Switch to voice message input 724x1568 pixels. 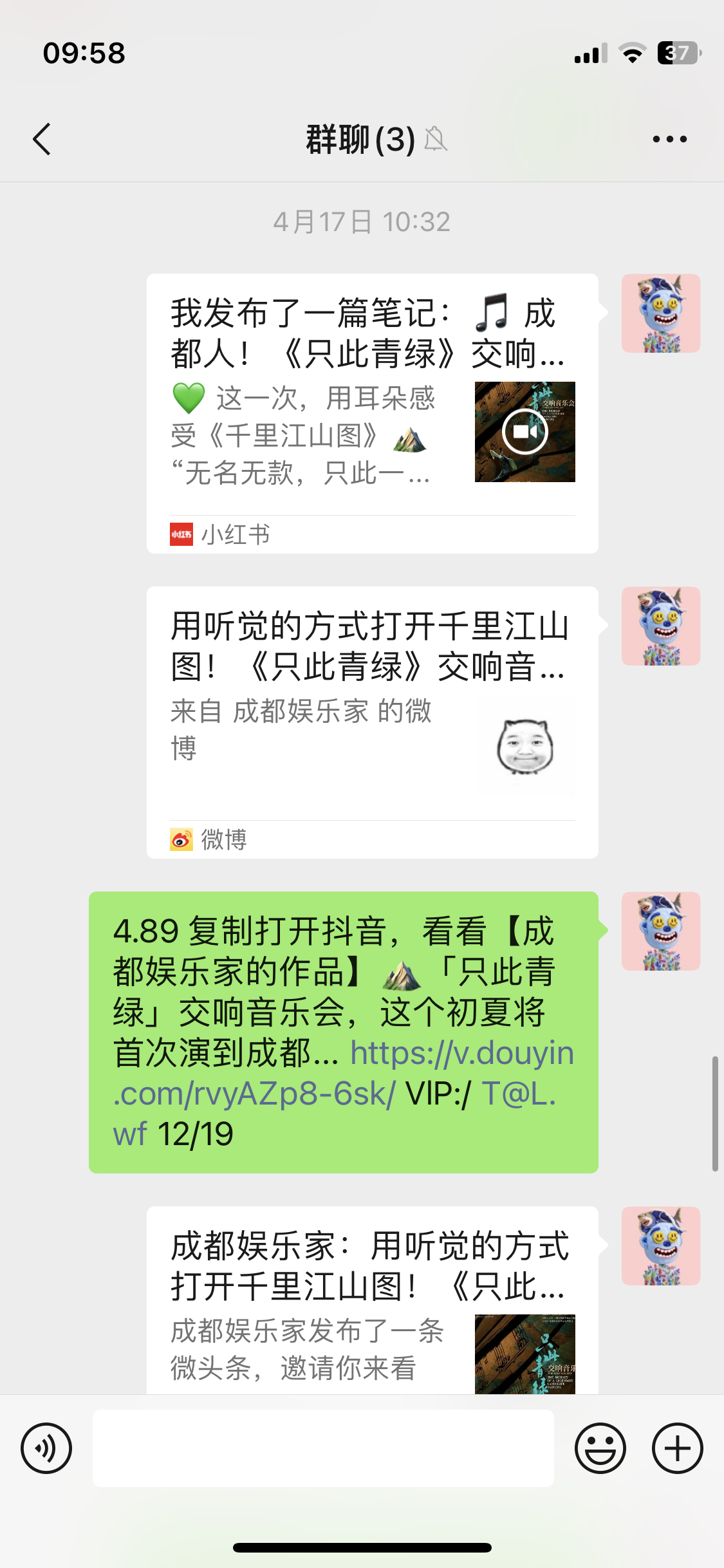46,1448
